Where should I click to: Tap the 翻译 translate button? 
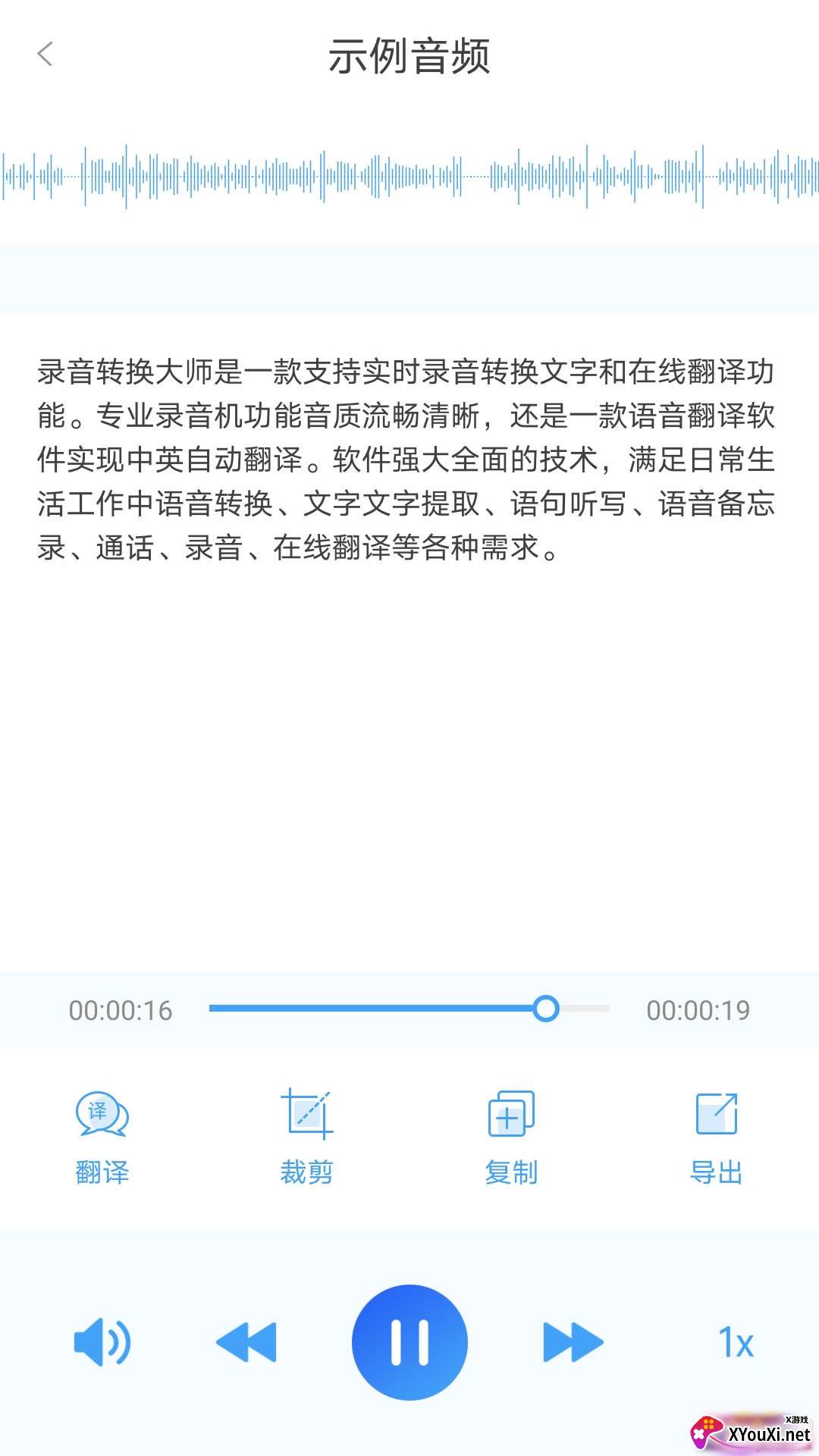point(102,1136)
